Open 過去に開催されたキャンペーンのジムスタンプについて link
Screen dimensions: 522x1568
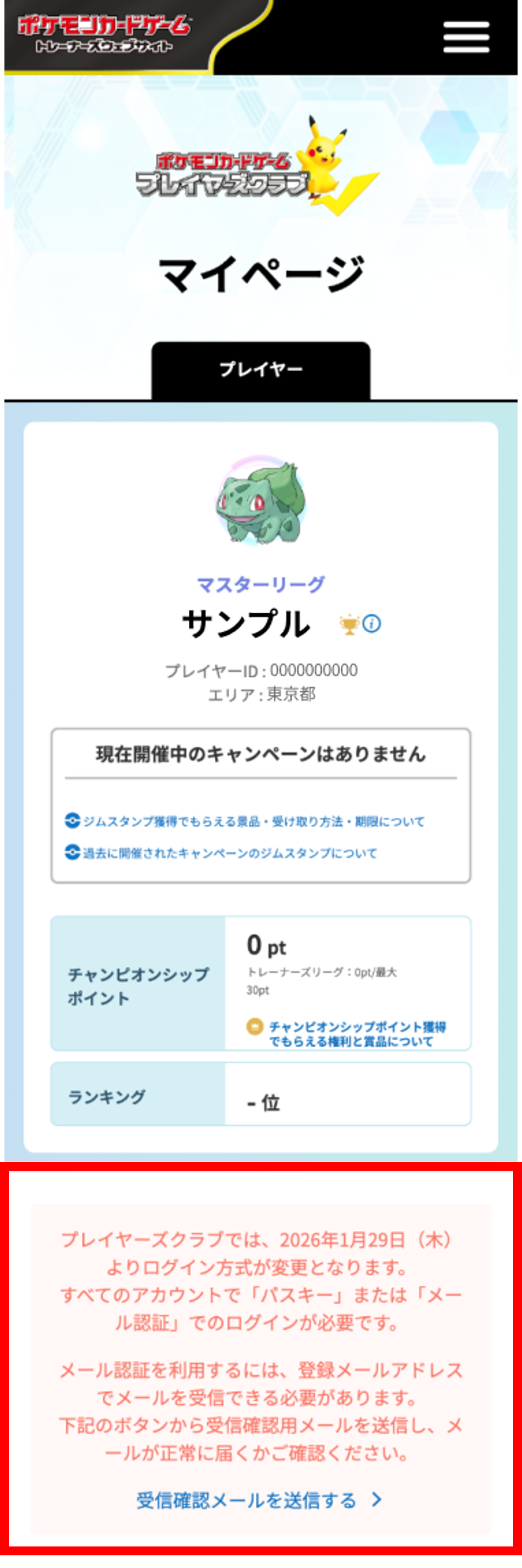tap(229, 853)
